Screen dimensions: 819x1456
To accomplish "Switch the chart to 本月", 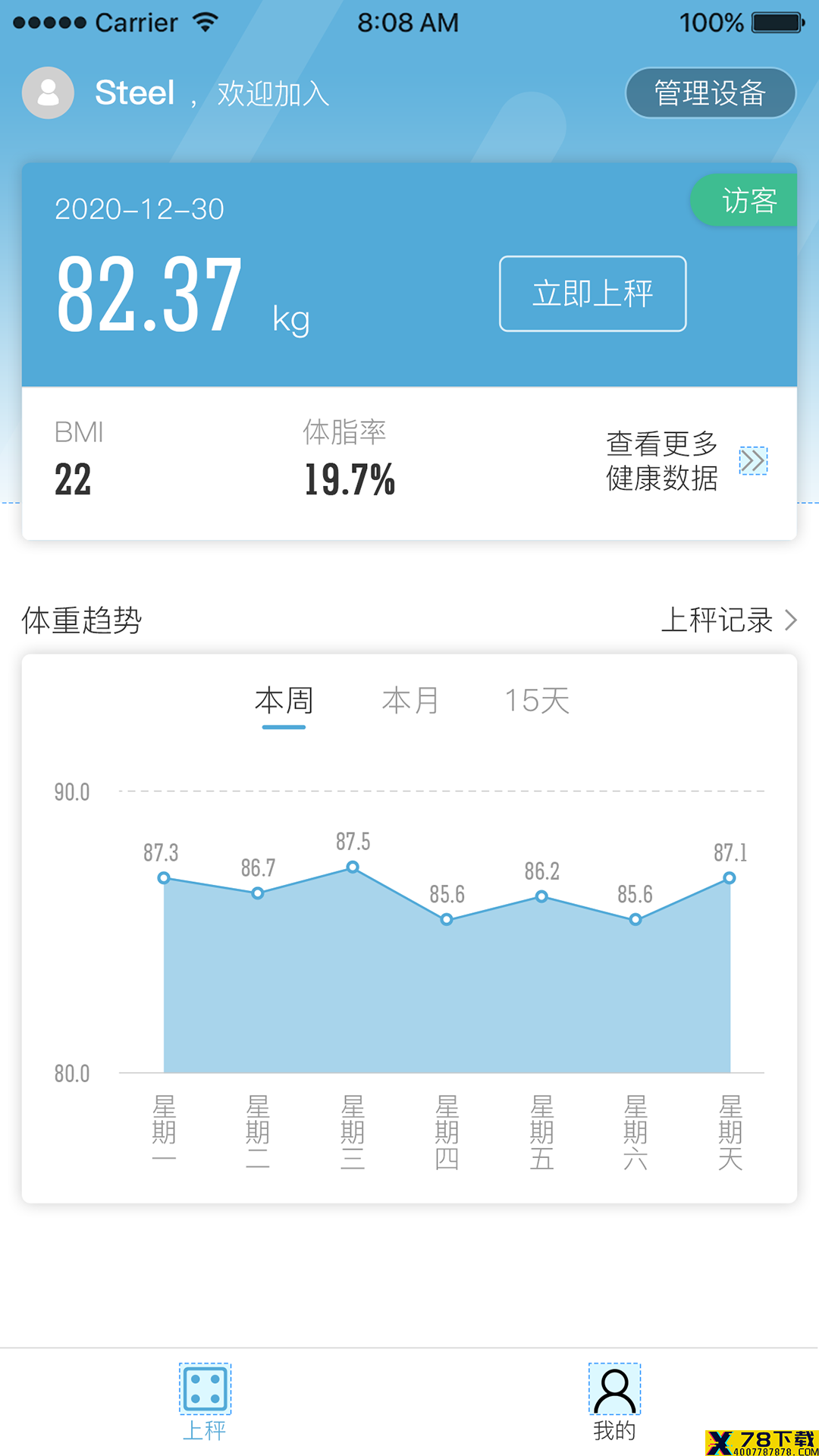I will click(410, 701).
